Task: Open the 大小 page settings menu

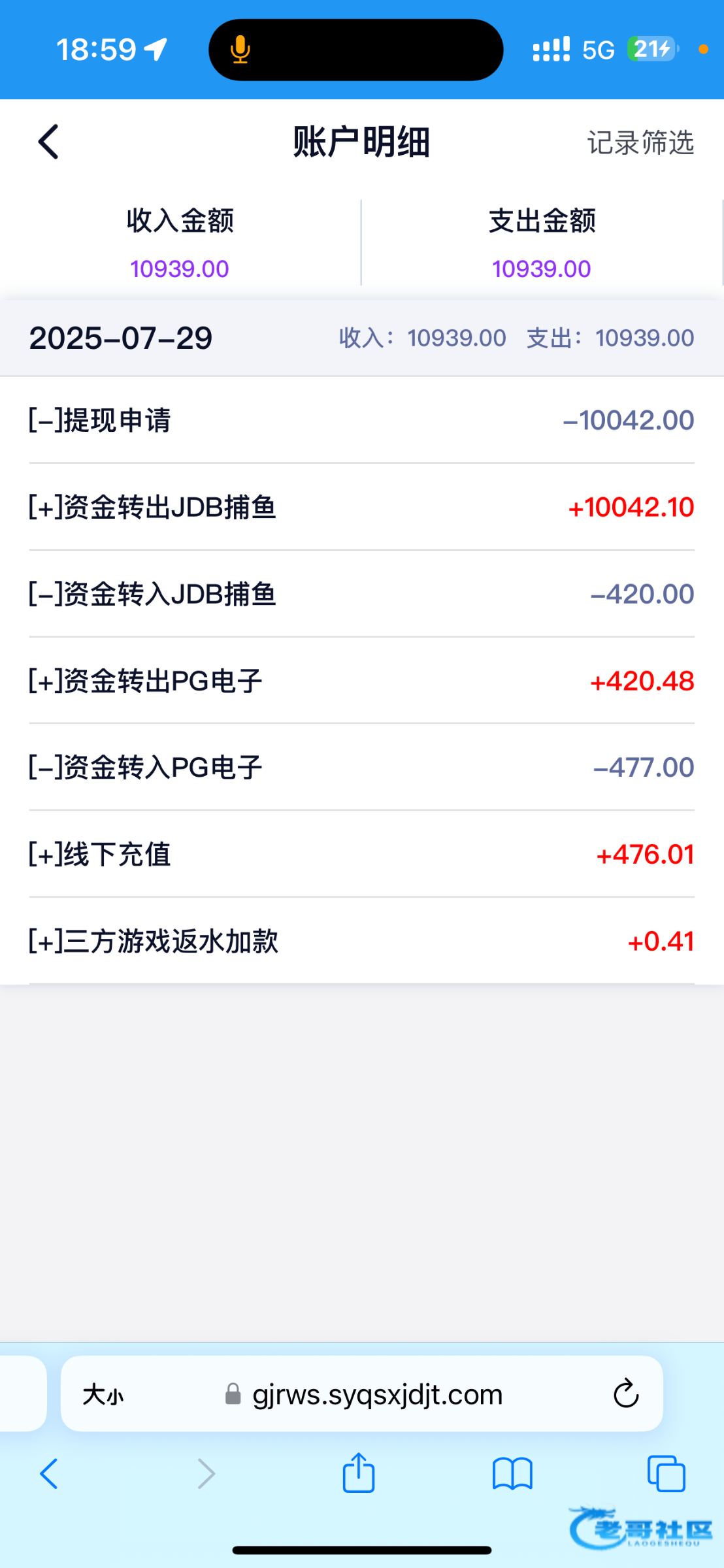Action: 103,1396
